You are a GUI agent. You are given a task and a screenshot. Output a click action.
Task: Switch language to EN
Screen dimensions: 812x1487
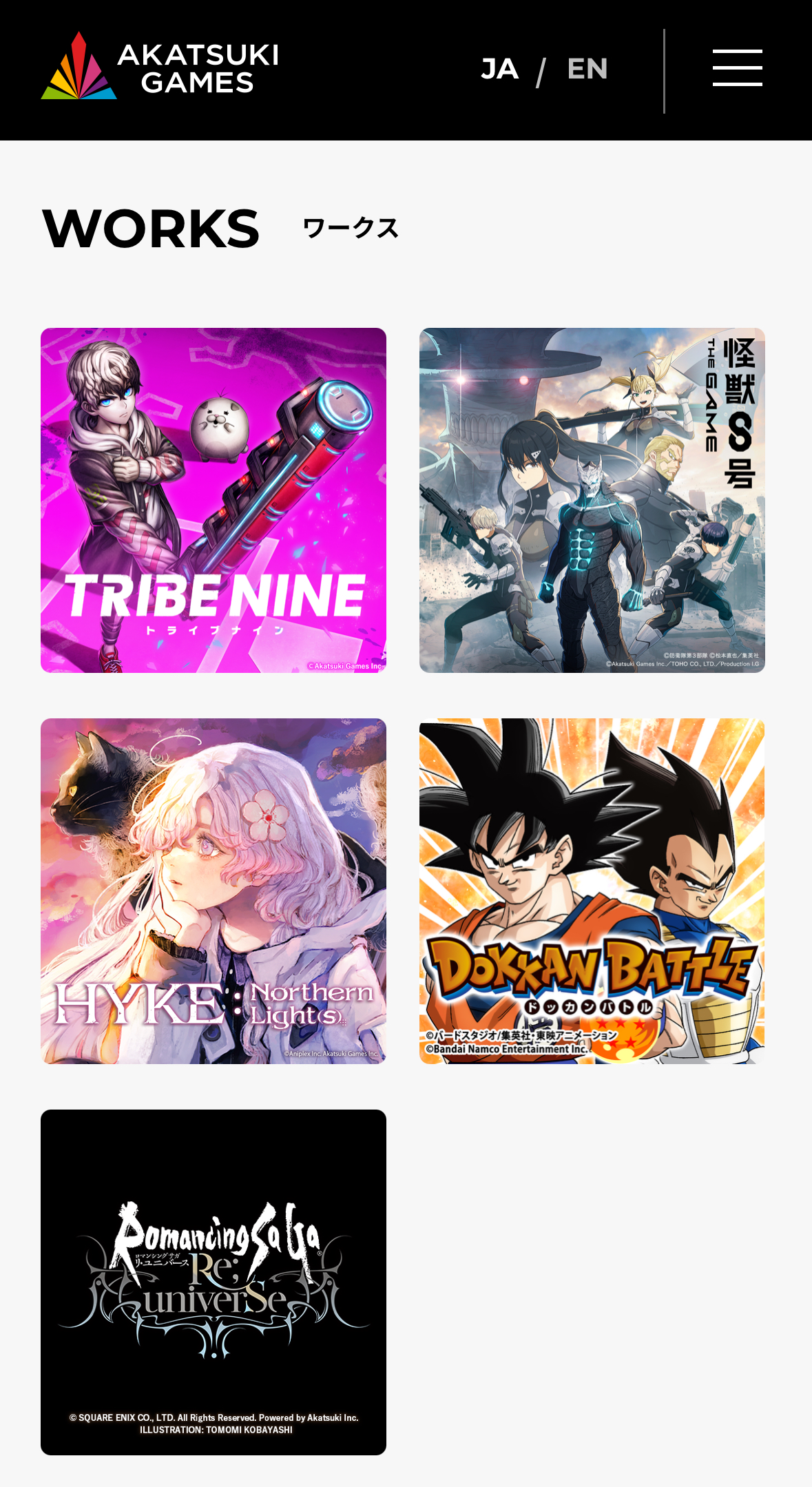click(587, 69)
